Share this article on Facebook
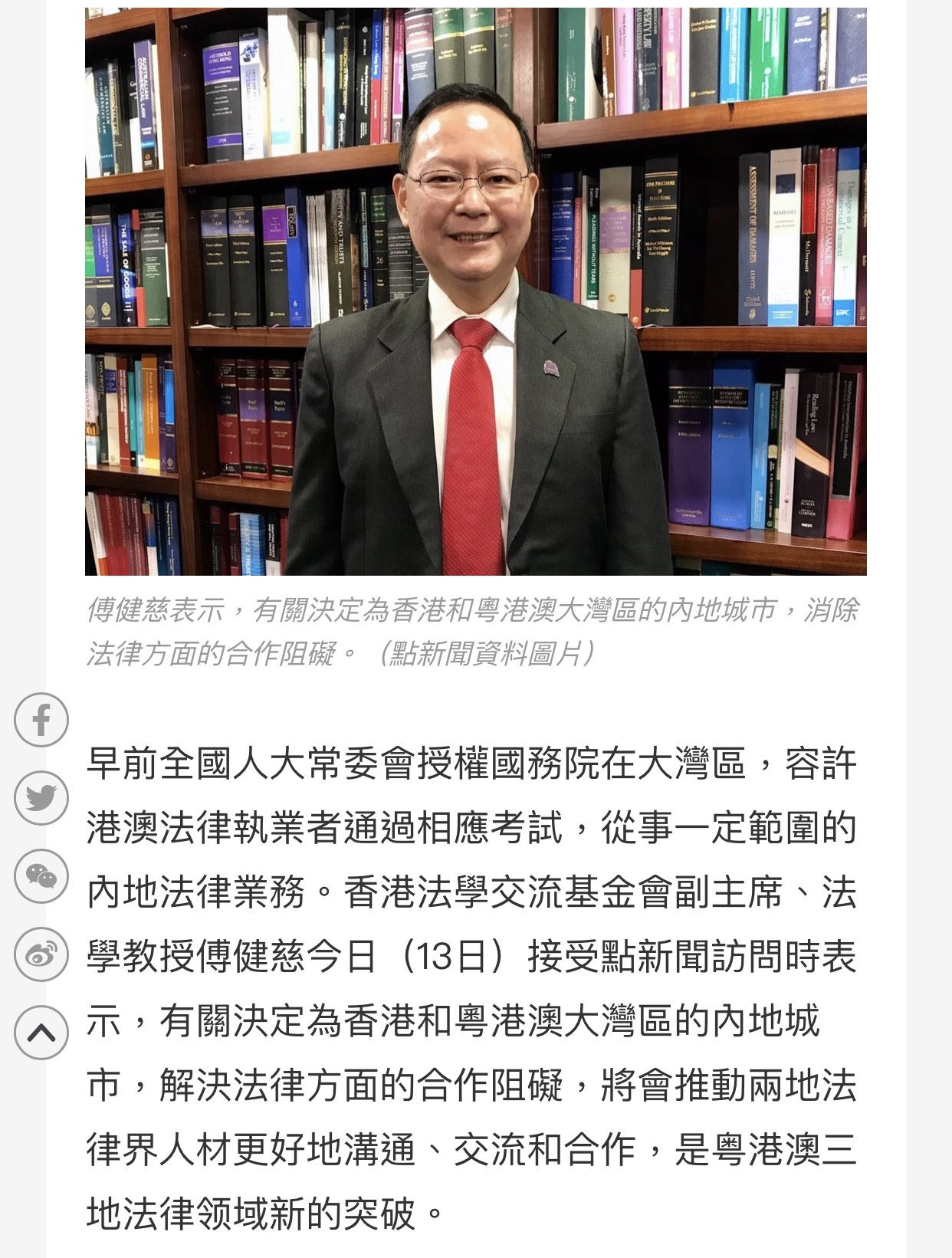The image size is (952, 1258). point(41,720)
